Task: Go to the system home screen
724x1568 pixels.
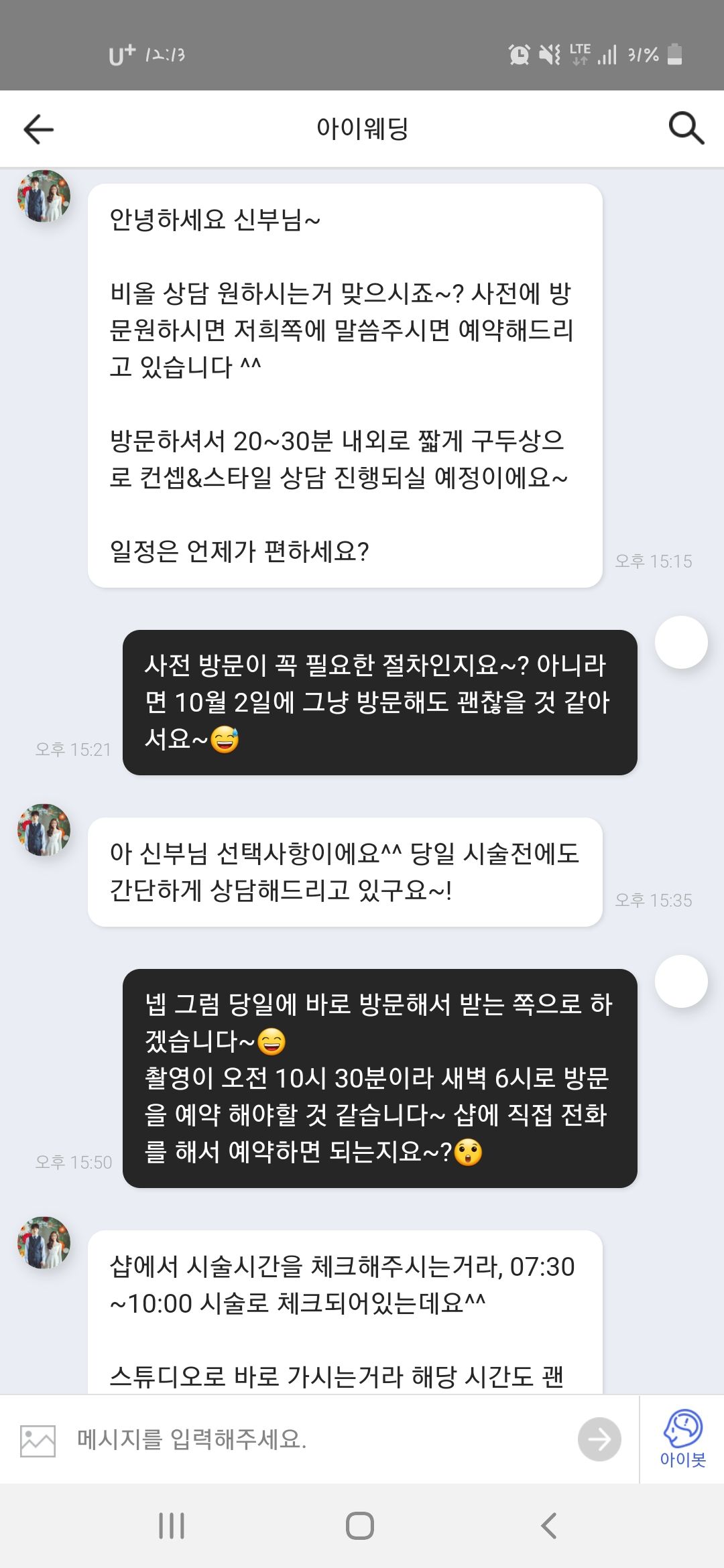Action: coord(360,1526)
